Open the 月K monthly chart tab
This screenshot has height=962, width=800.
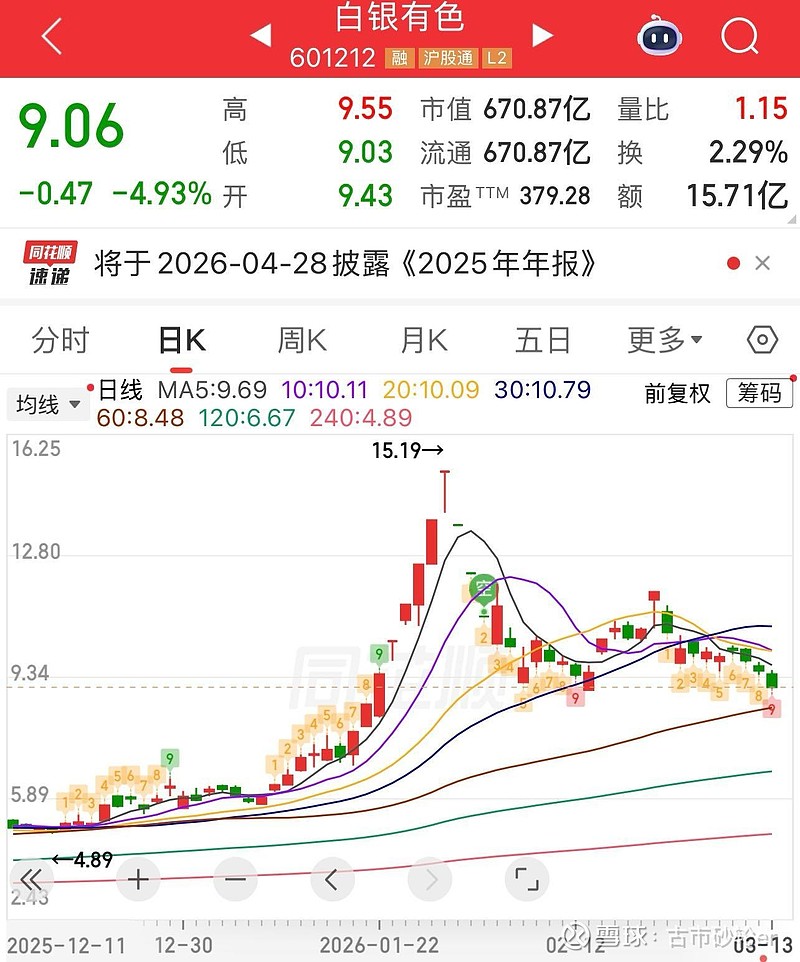tap(422, 340)
